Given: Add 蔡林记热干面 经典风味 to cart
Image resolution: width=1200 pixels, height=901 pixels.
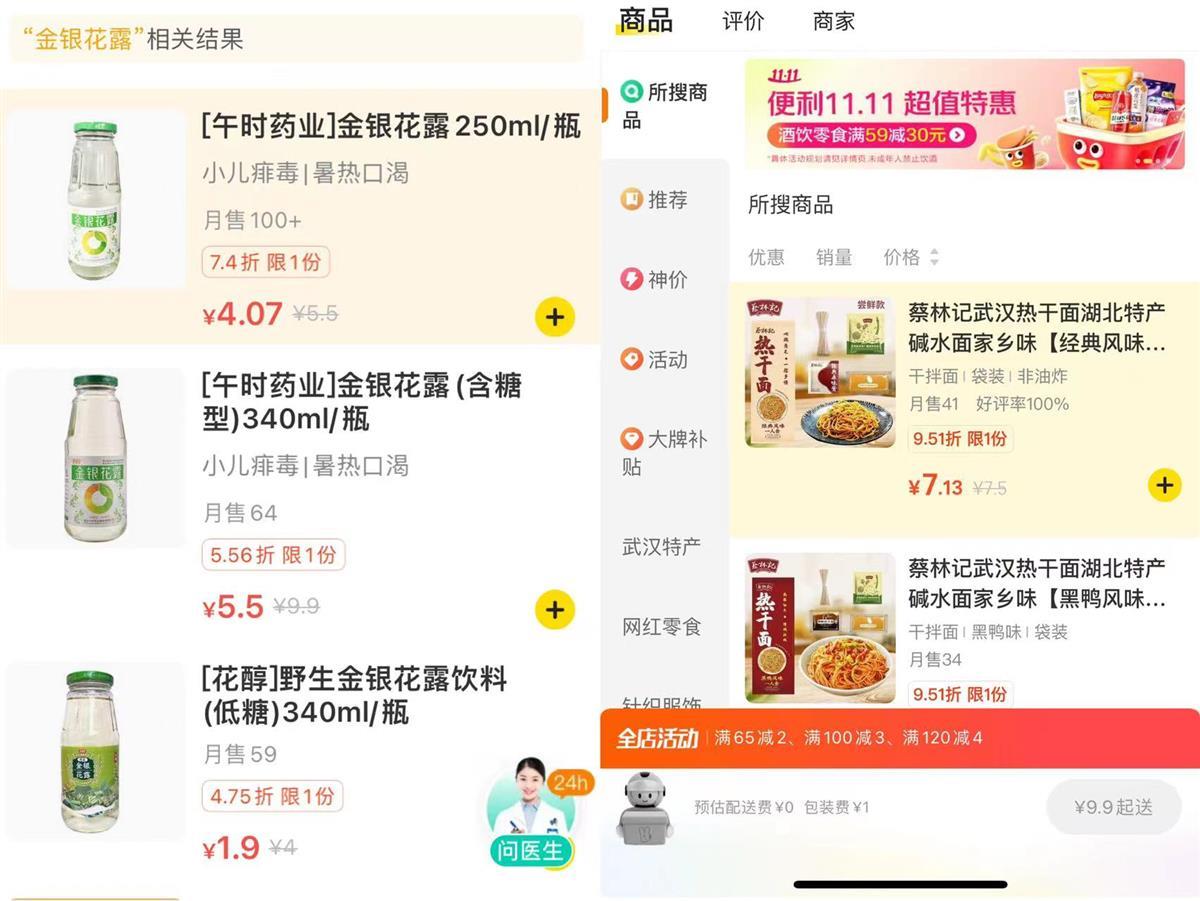Looking at the screenshot, I should [1164, 486].
